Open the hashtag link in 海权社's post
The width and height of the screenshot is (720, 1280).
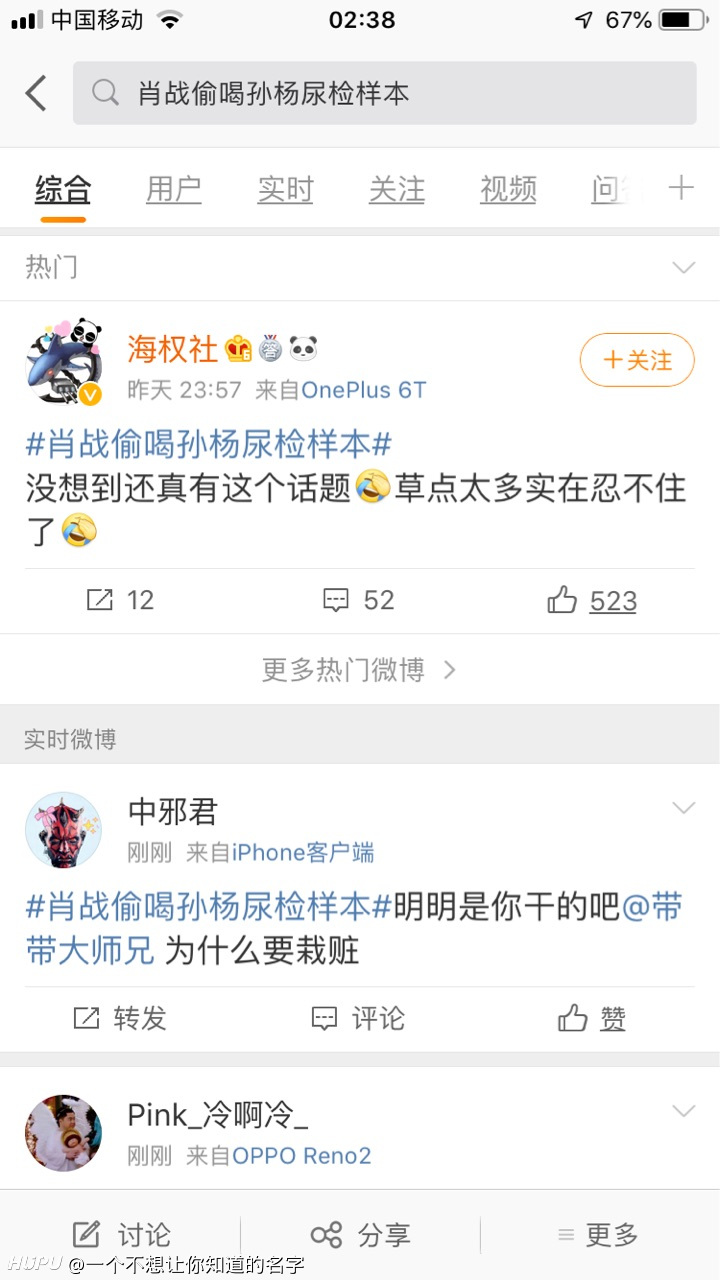(208, 442)
